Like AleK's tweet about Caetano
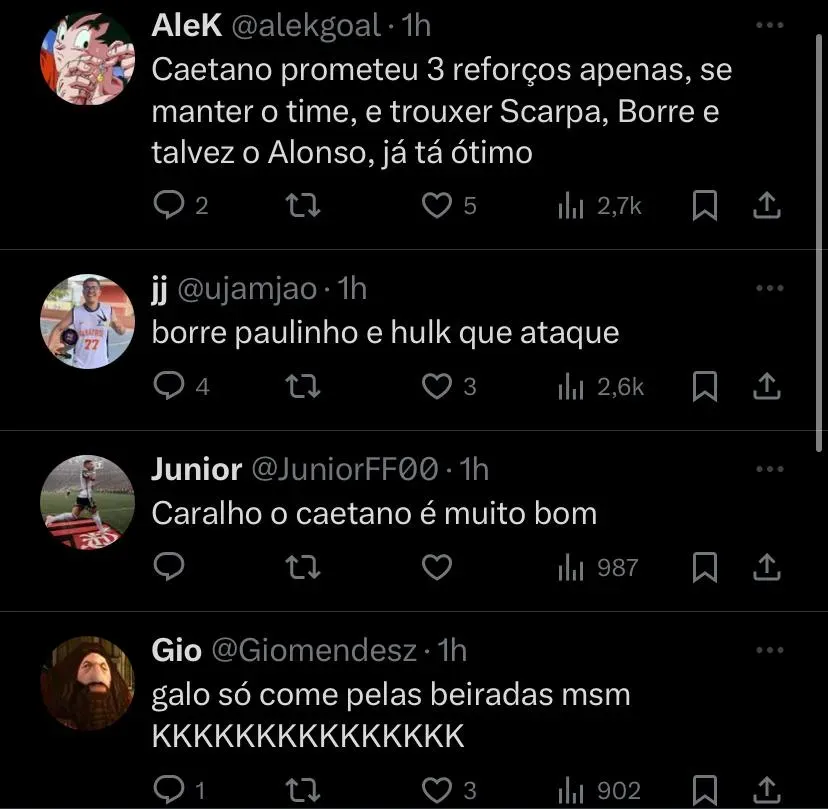Screen dimensions: 828x809 (436, 206)
